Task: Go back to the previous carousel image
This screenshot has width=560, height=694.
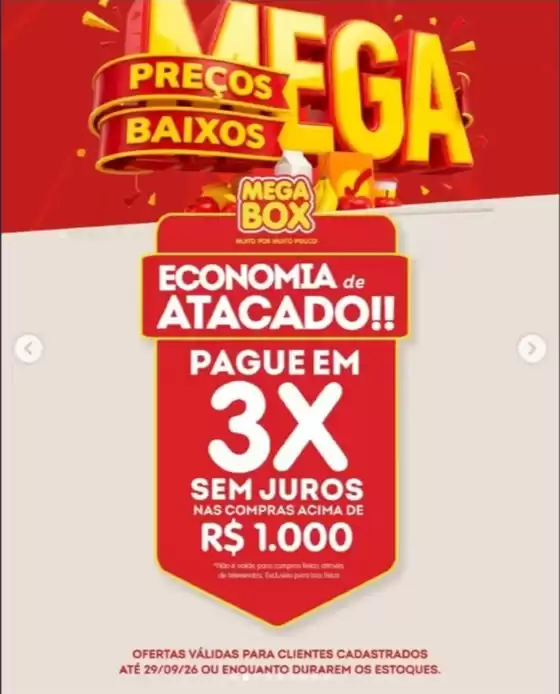Action: (x=29, y=349)
